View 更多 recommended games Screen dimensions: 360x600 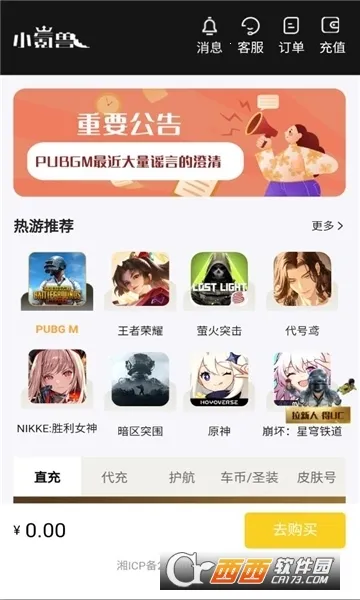[327, 226]
